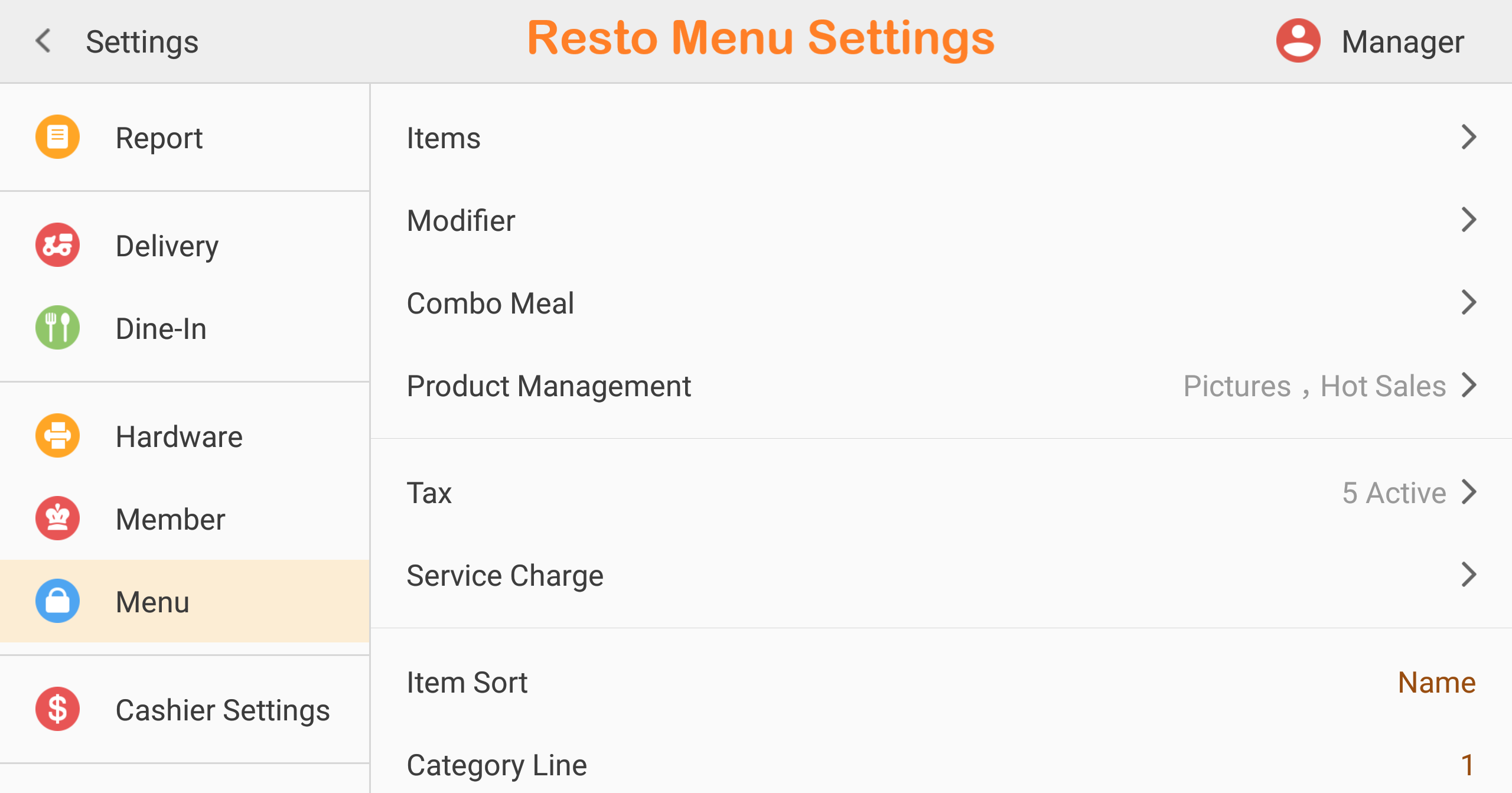
Task: Switch to the Report section
Action: point(159,138)
